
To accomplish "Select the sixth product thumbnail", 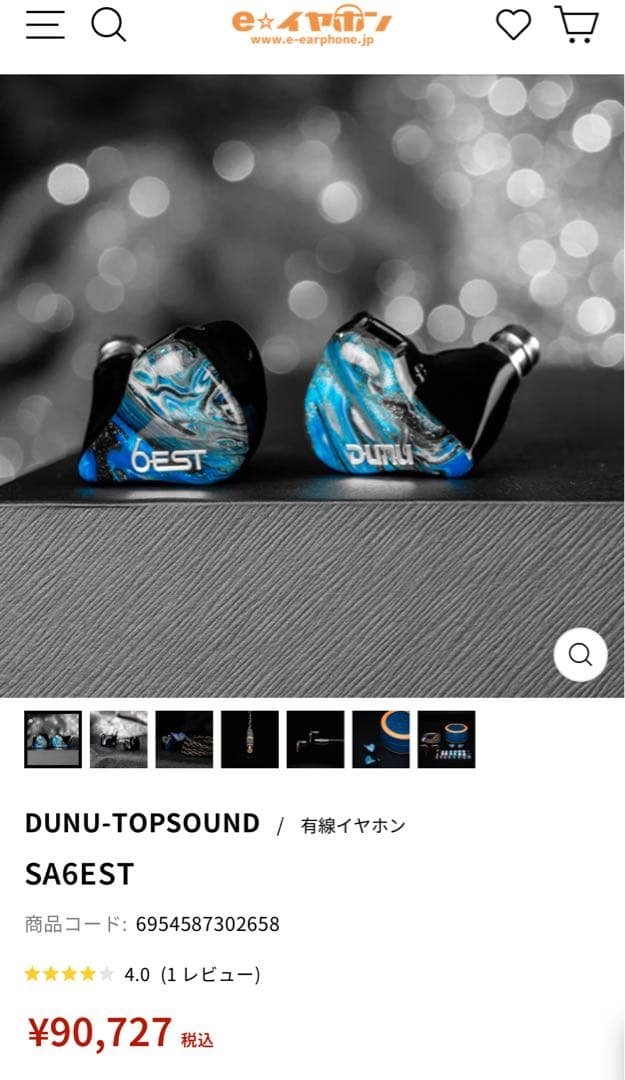I will click(381, 739).
